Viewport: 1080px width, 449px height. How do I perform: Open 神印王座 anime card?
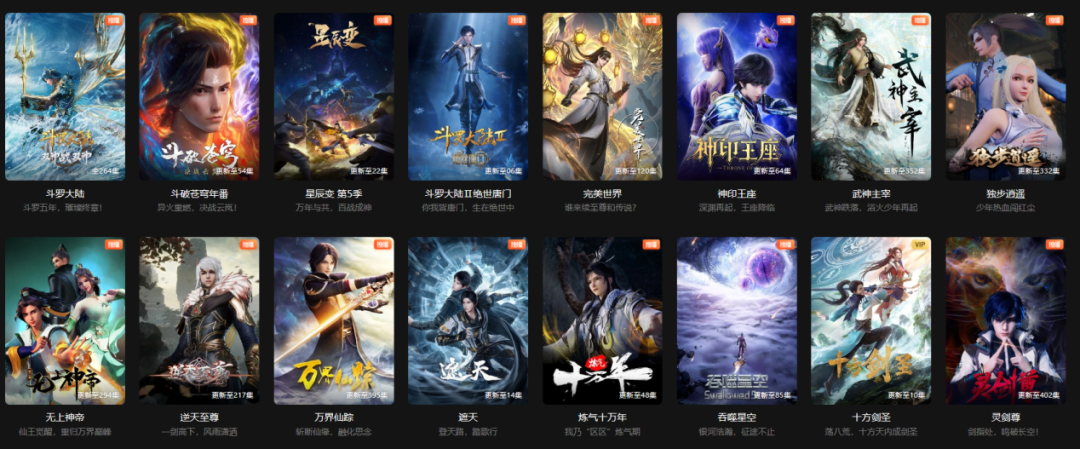[737, 96]
